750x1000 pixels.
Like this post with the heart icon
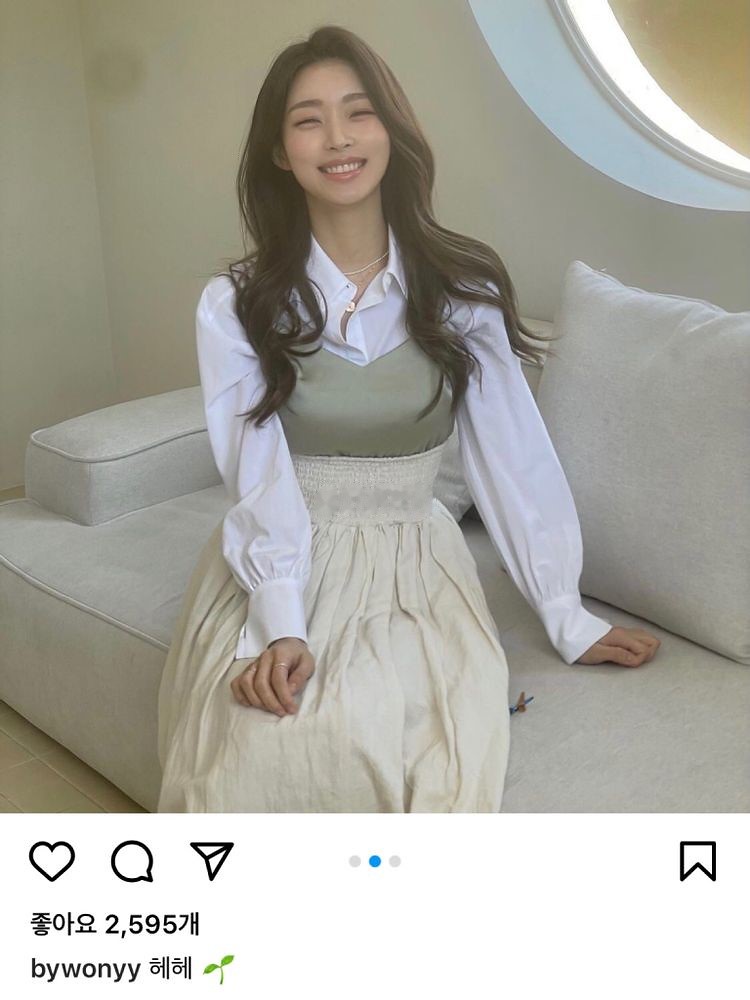(52, 861)
